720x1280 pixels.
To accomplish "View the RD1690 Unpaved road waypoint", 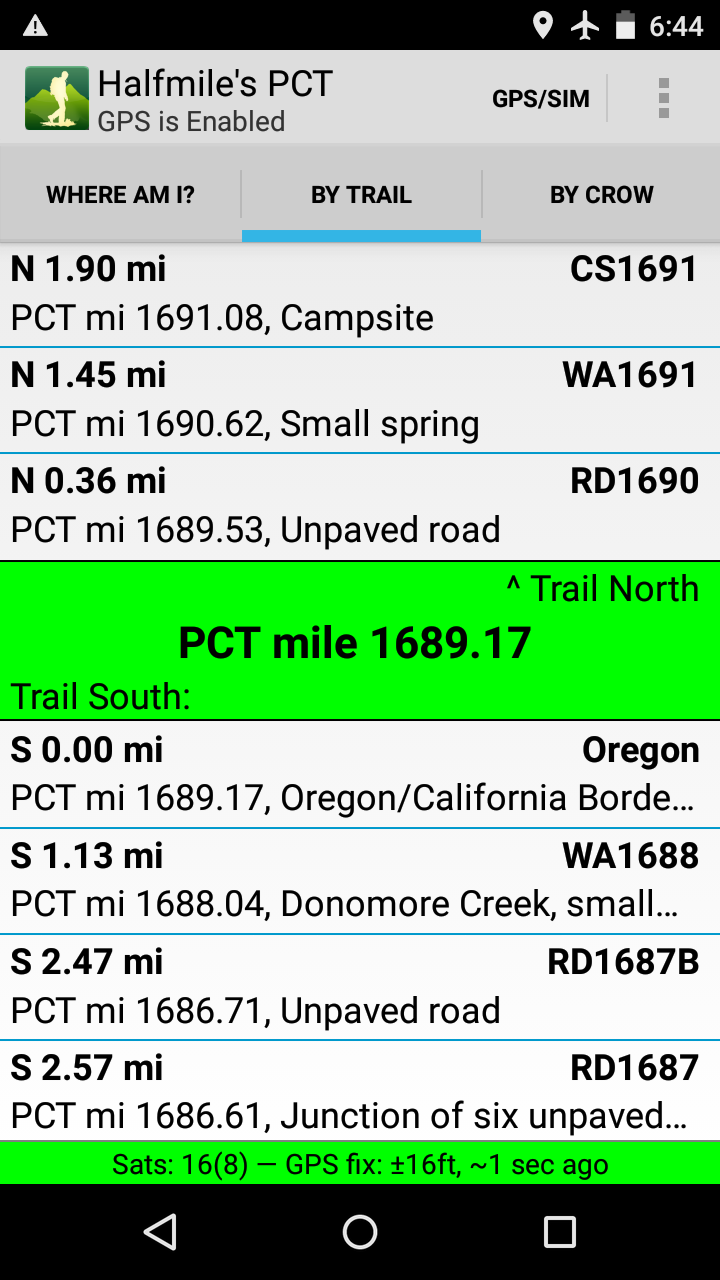I will coord(360,506).
